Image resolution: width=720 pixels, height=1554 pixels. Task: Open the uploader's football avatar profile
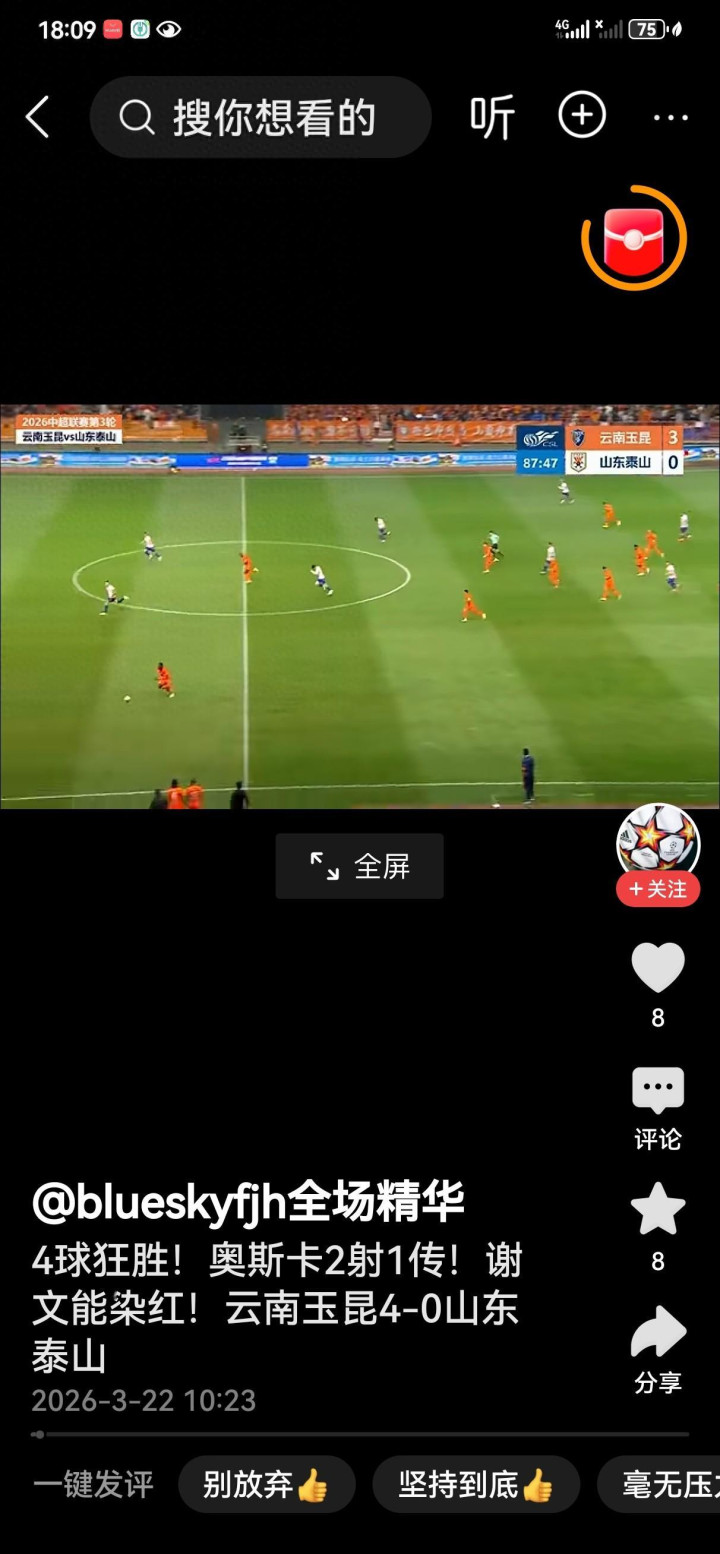coord(657,842)
